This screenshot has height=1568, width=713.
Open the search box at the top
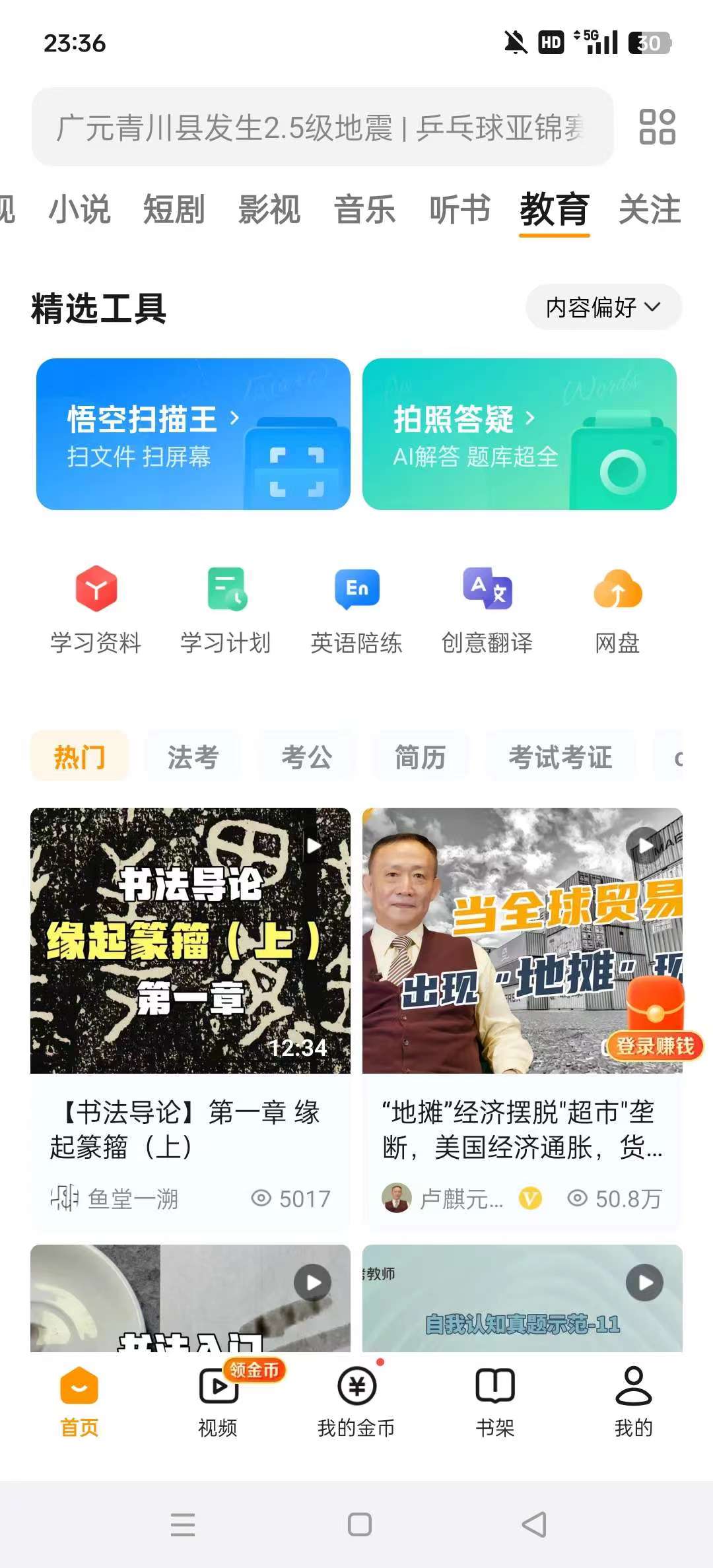coord(322,127)
